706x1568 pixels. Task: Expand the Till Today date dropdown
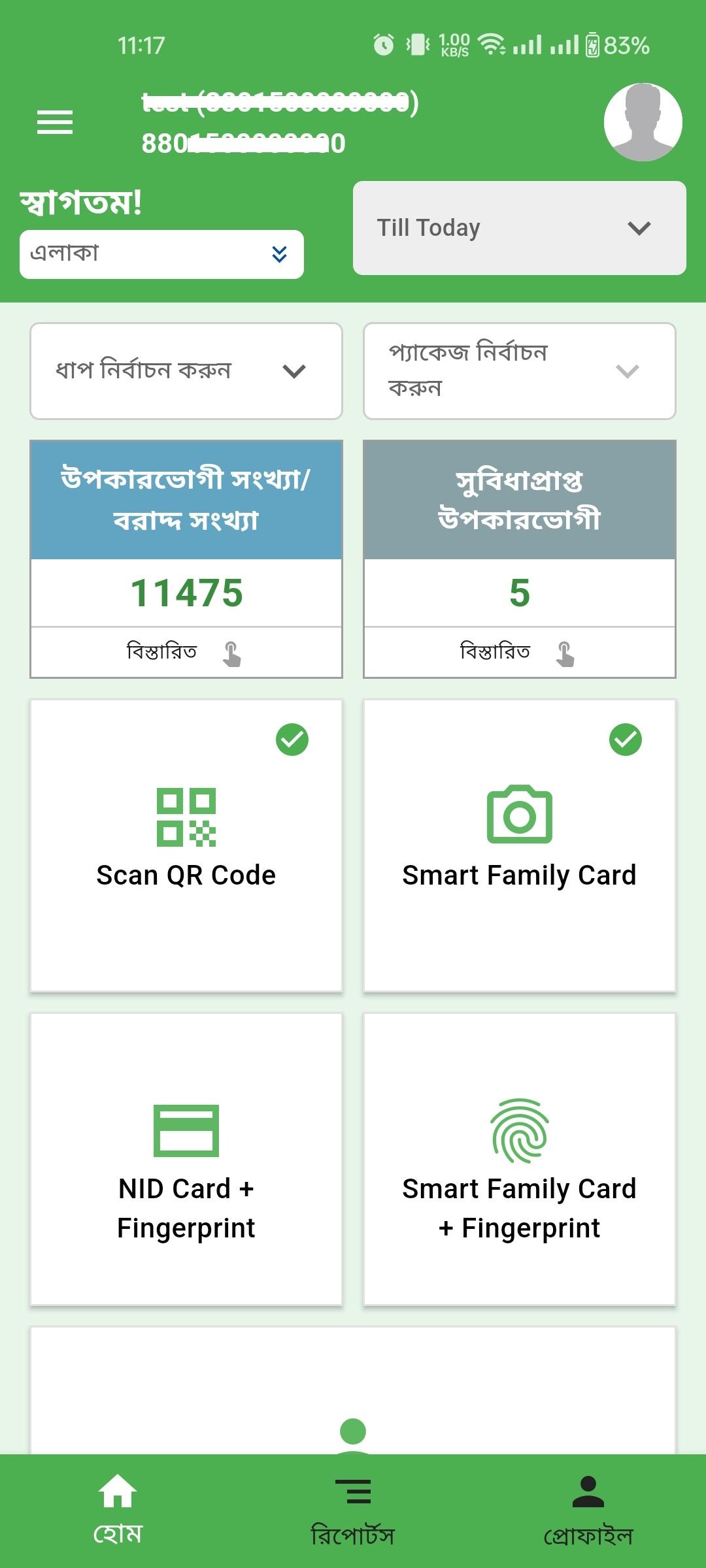[x=520, y=228]
